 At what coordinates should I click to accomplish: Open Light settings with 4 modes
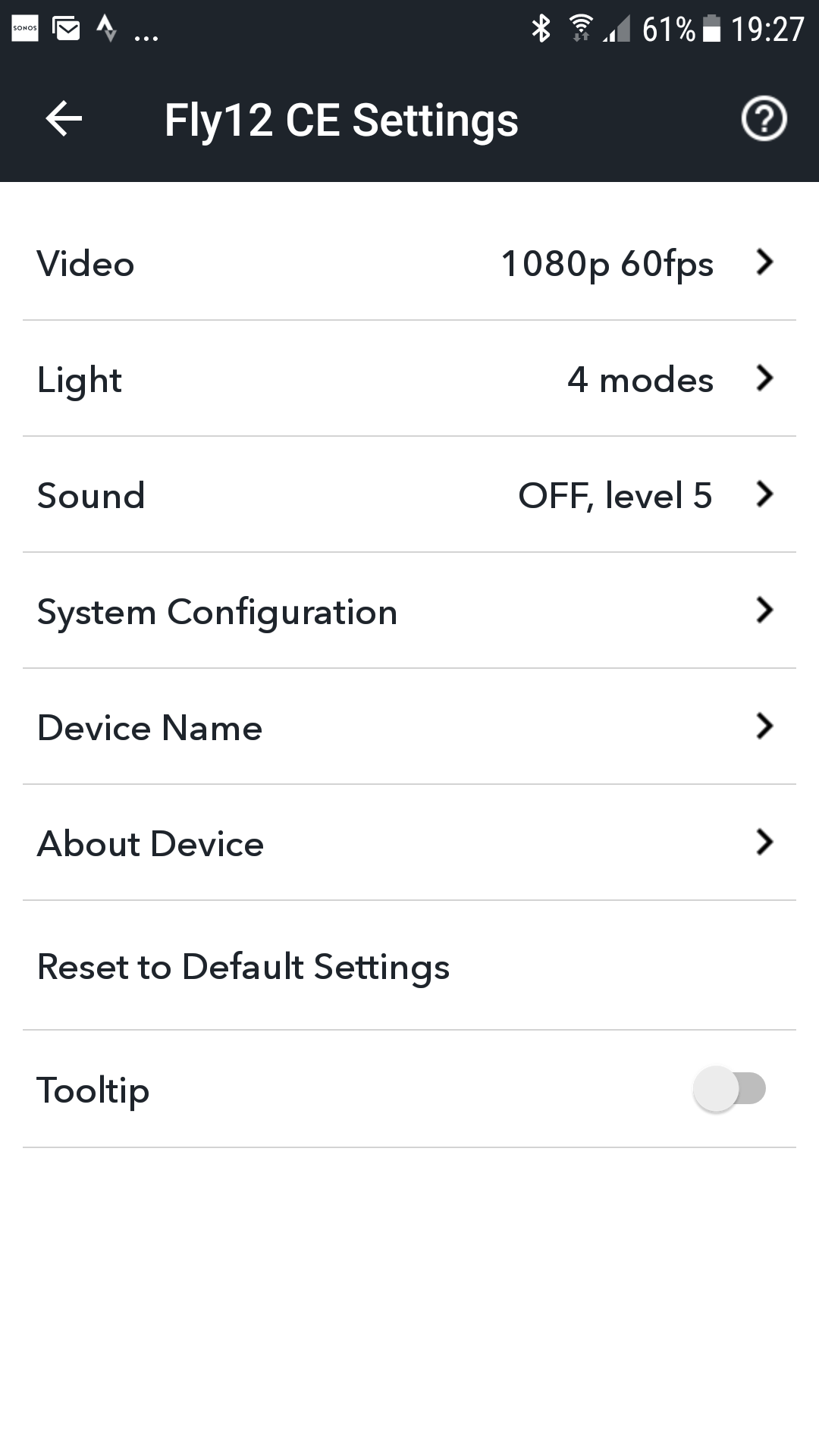click(x=409, y=379)
